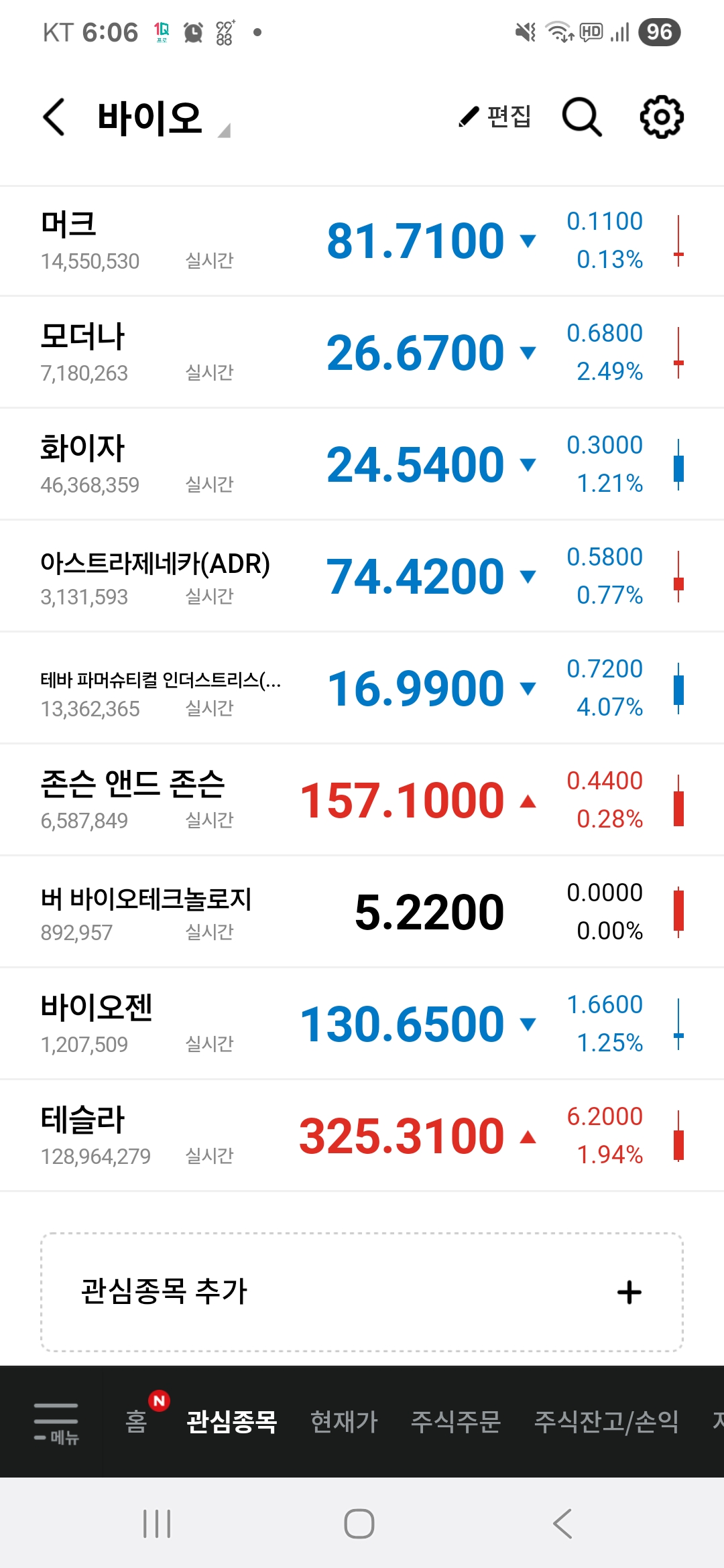Open the 버 바이오테크놀로지 row

coord(362,912)
